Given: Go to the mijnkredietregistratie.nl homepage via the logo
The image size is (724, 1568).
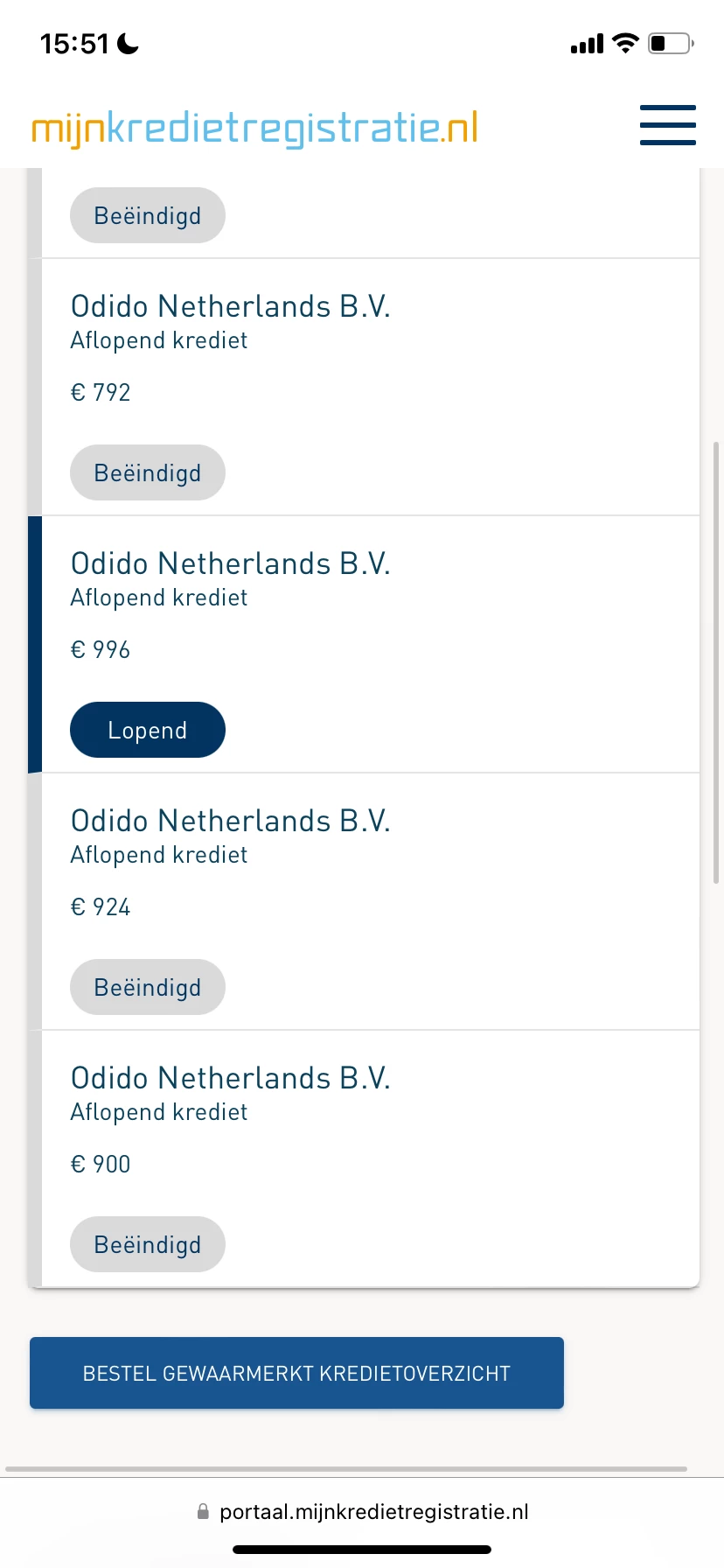Looking at the screenshot, I should point(254,128).
